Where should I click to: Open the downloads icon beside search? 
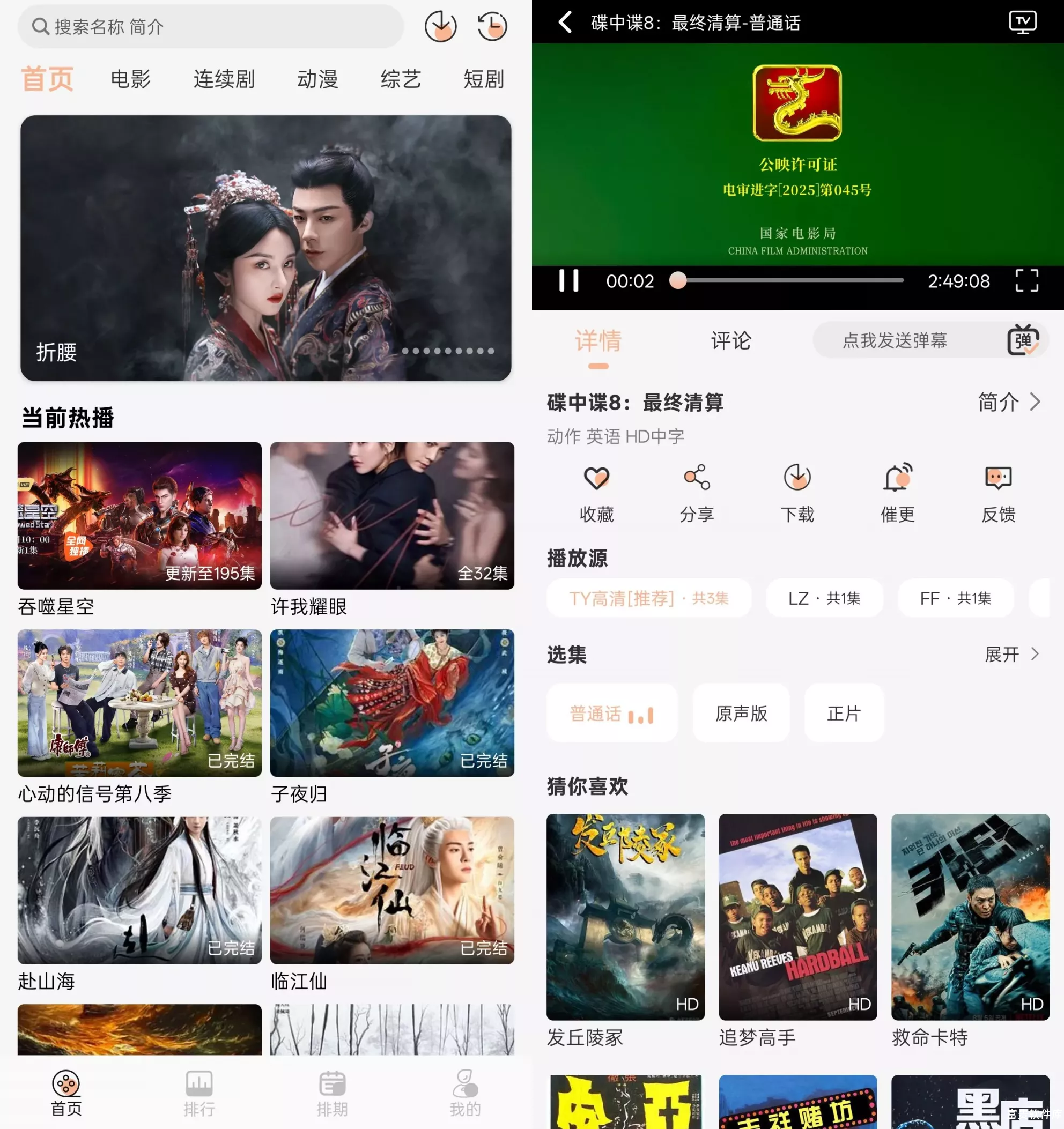[x=440, y=26]
